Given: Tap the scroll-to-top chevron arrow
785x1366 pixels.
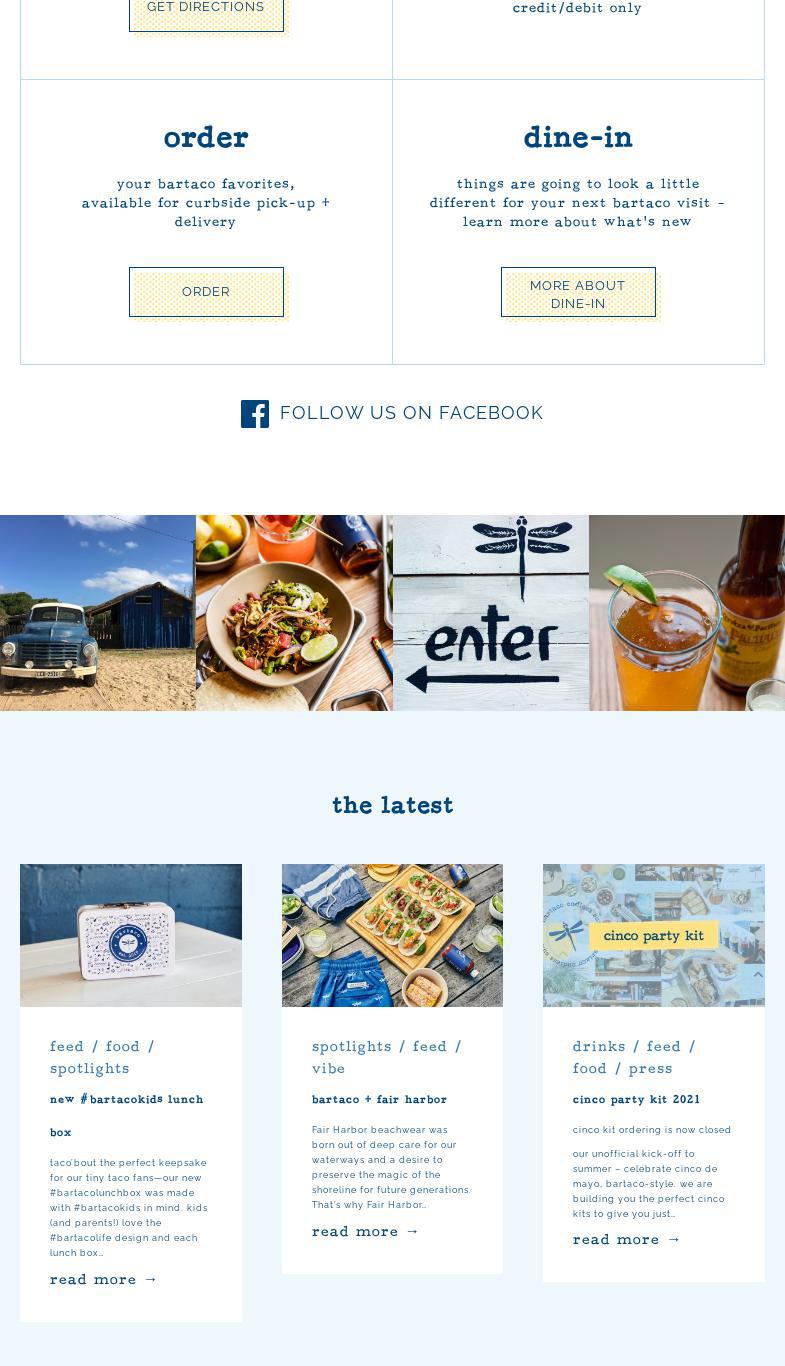Looking at the screenshot, I should click(x=758, y=974).
